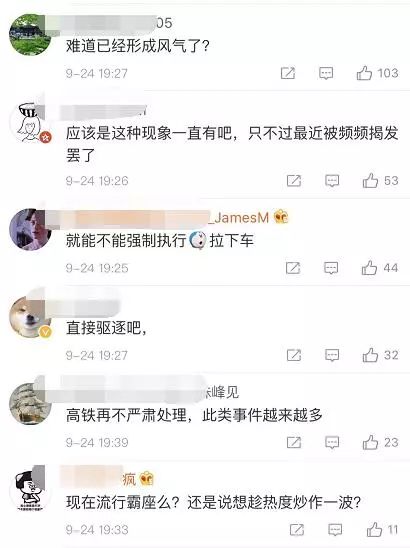This screenshot has width=410, height=548.
Task: Open the Shiba dog avatar's profile
Action: coord(30,317)
